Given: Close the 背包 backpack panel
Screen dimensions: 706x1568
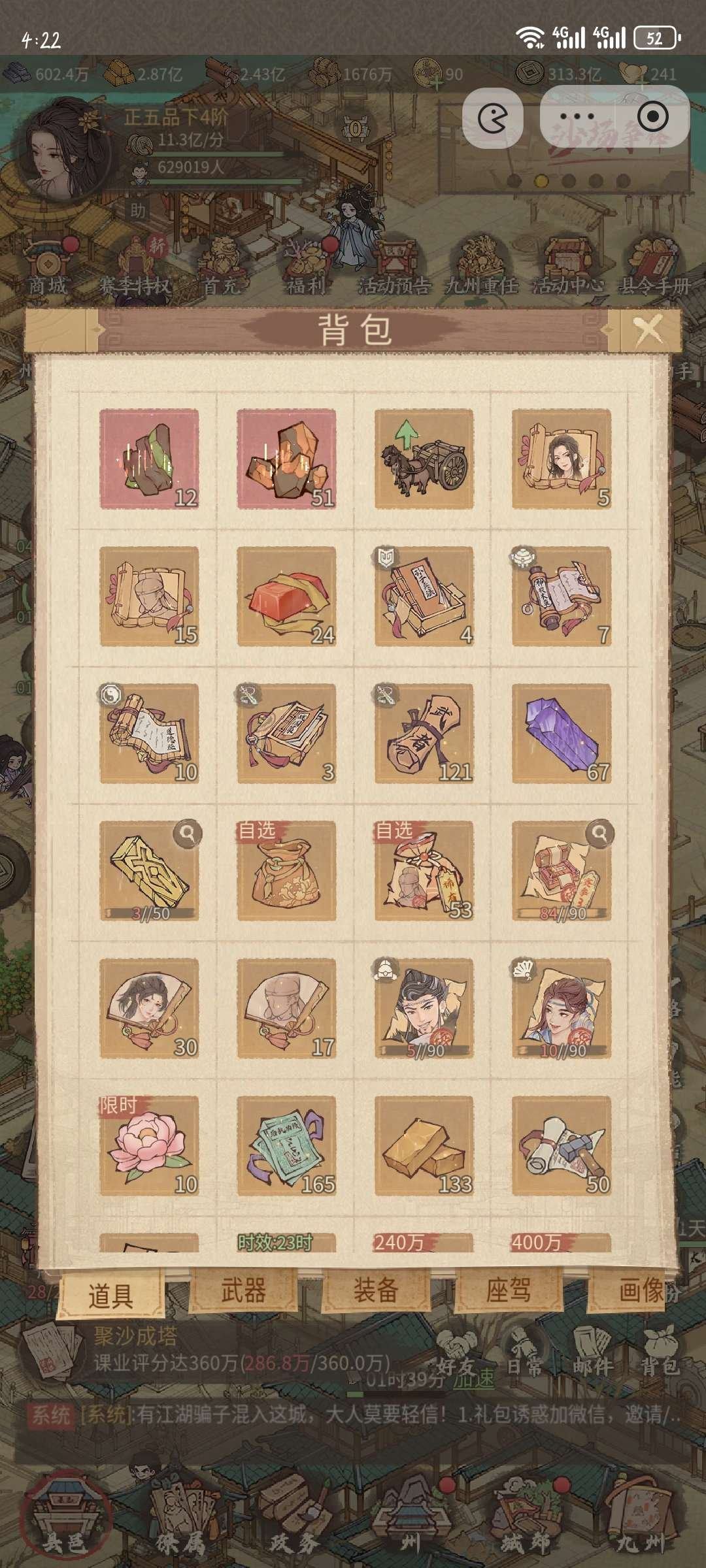Looking at the screenshot, I should click(648, 331).
